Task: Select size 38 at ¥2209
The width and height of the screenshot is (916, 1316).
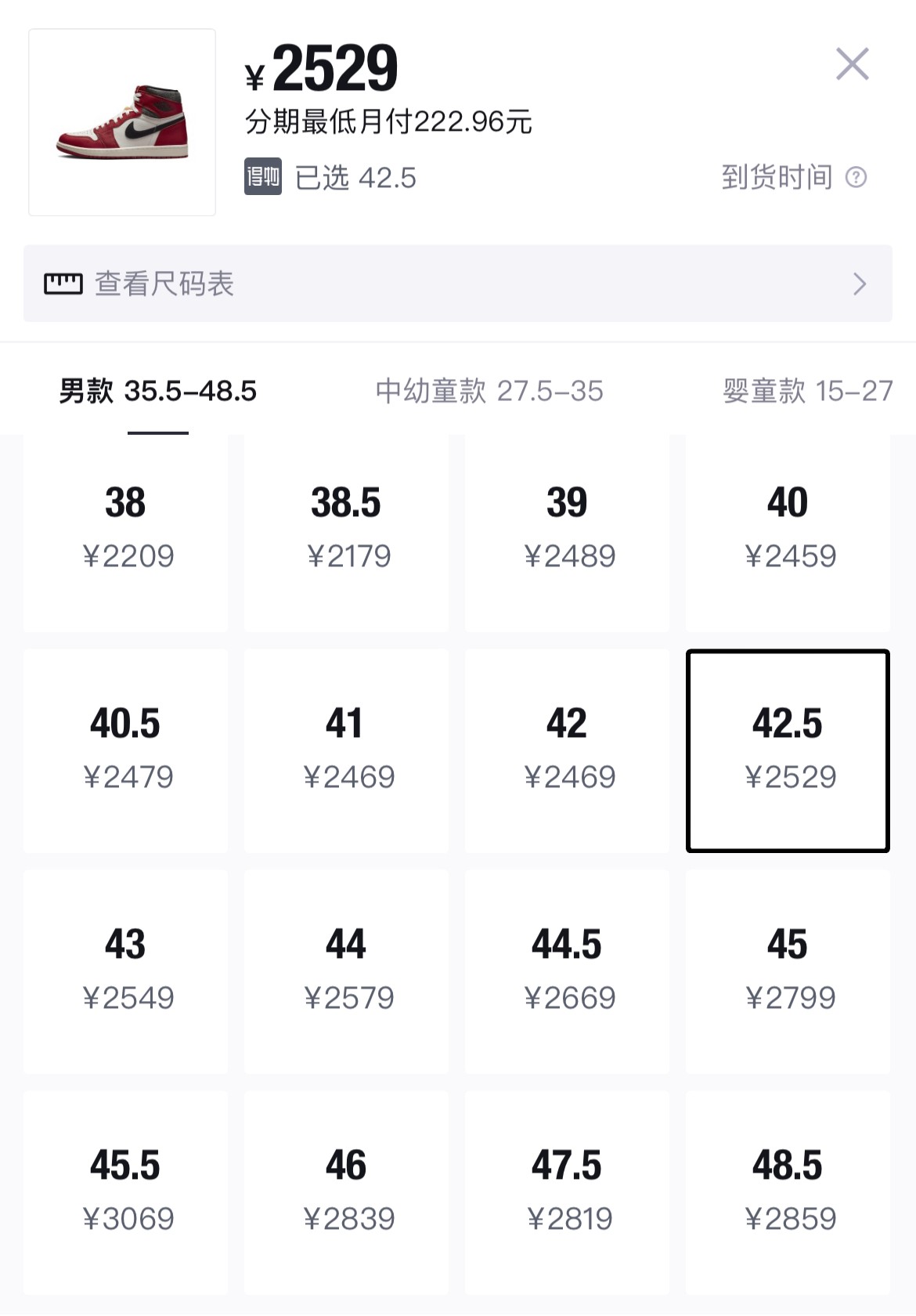Action: pyautogui.click(x=126, y=529)
